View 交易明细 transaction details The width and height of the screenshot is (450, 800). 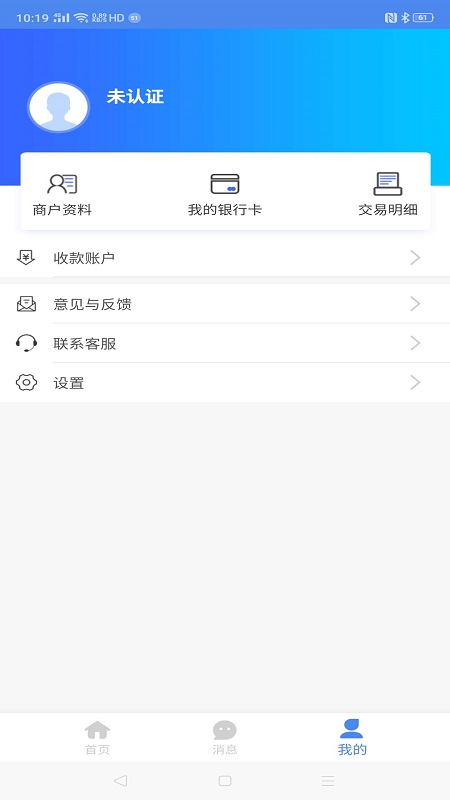pyautogui.click(x=388, y=194)
